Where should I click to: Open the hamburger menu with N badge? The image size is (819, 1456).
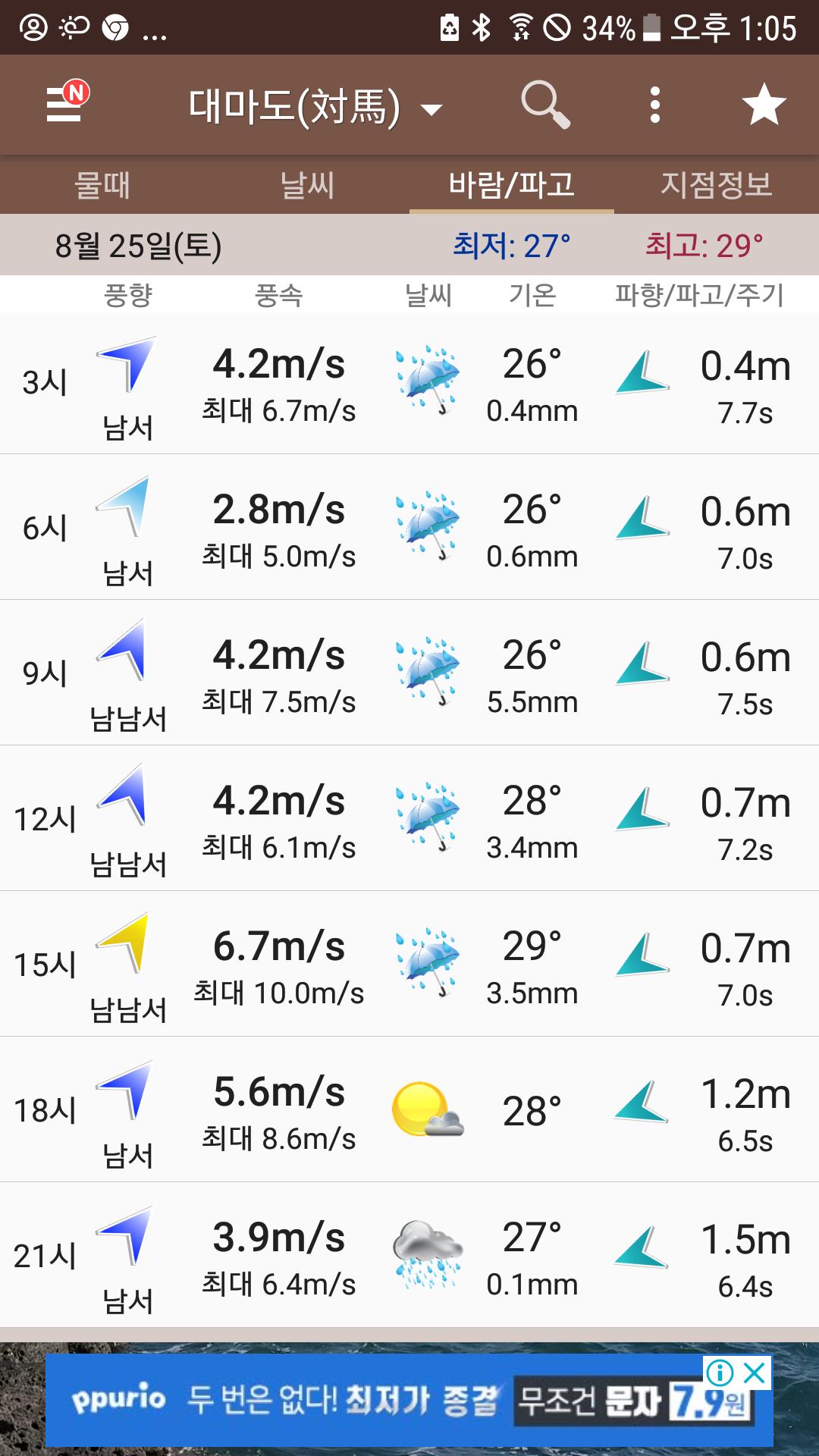[x=67, y=102]
